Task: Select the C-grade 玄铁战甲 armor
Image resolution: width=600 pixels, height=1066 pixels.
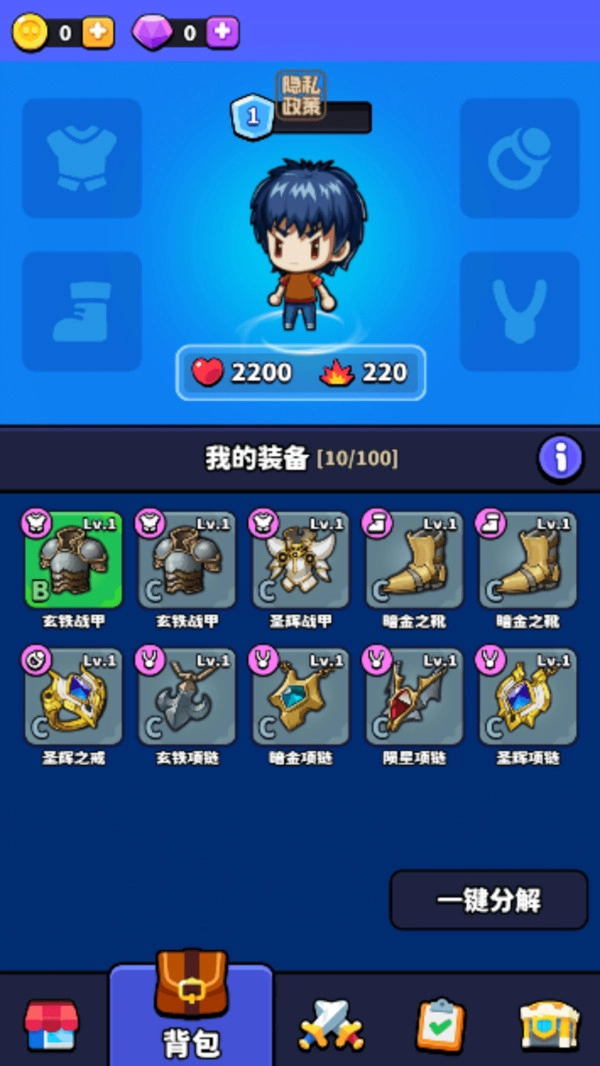Action: 187,560
